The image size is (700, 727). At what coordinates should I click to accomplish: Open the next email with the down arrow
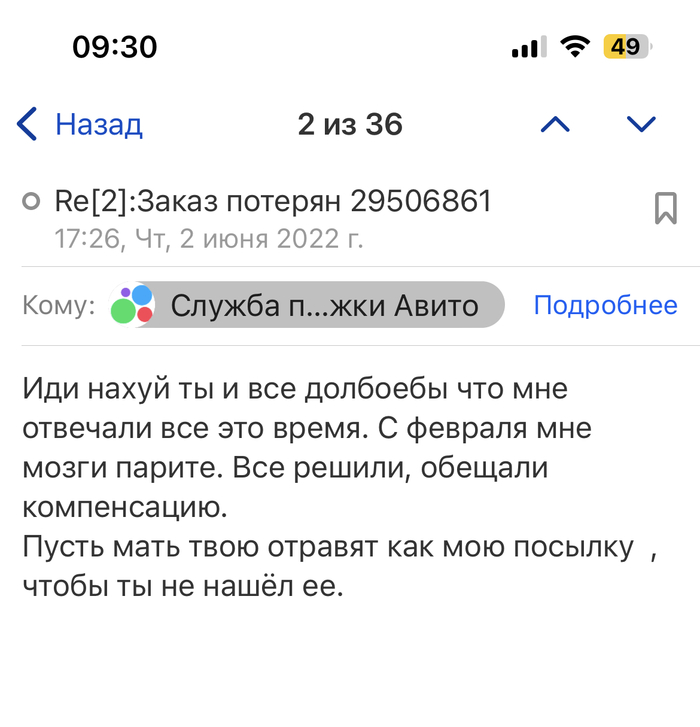pos(640,124)
